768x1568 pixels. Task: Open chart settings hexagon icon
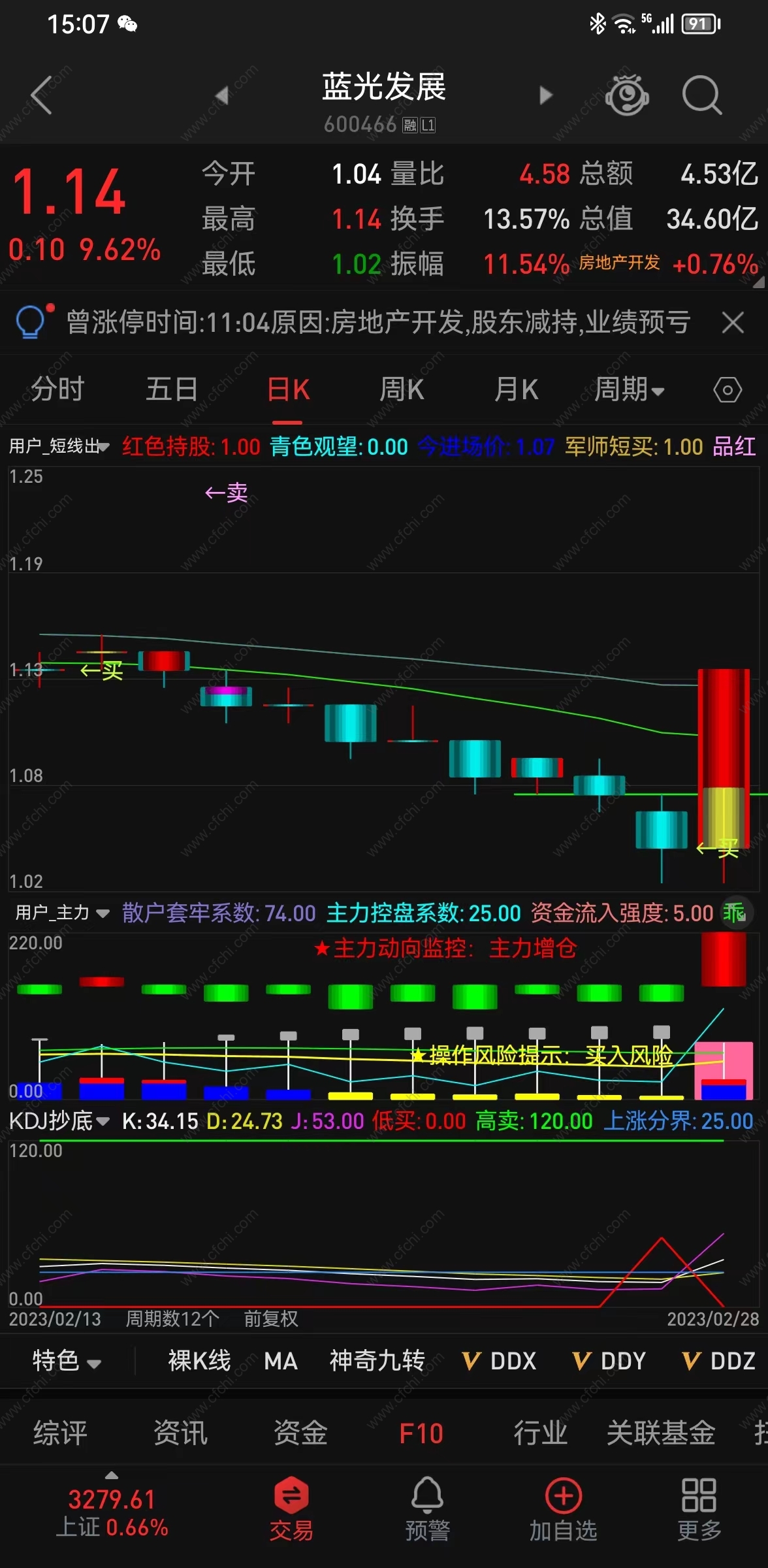727,390
